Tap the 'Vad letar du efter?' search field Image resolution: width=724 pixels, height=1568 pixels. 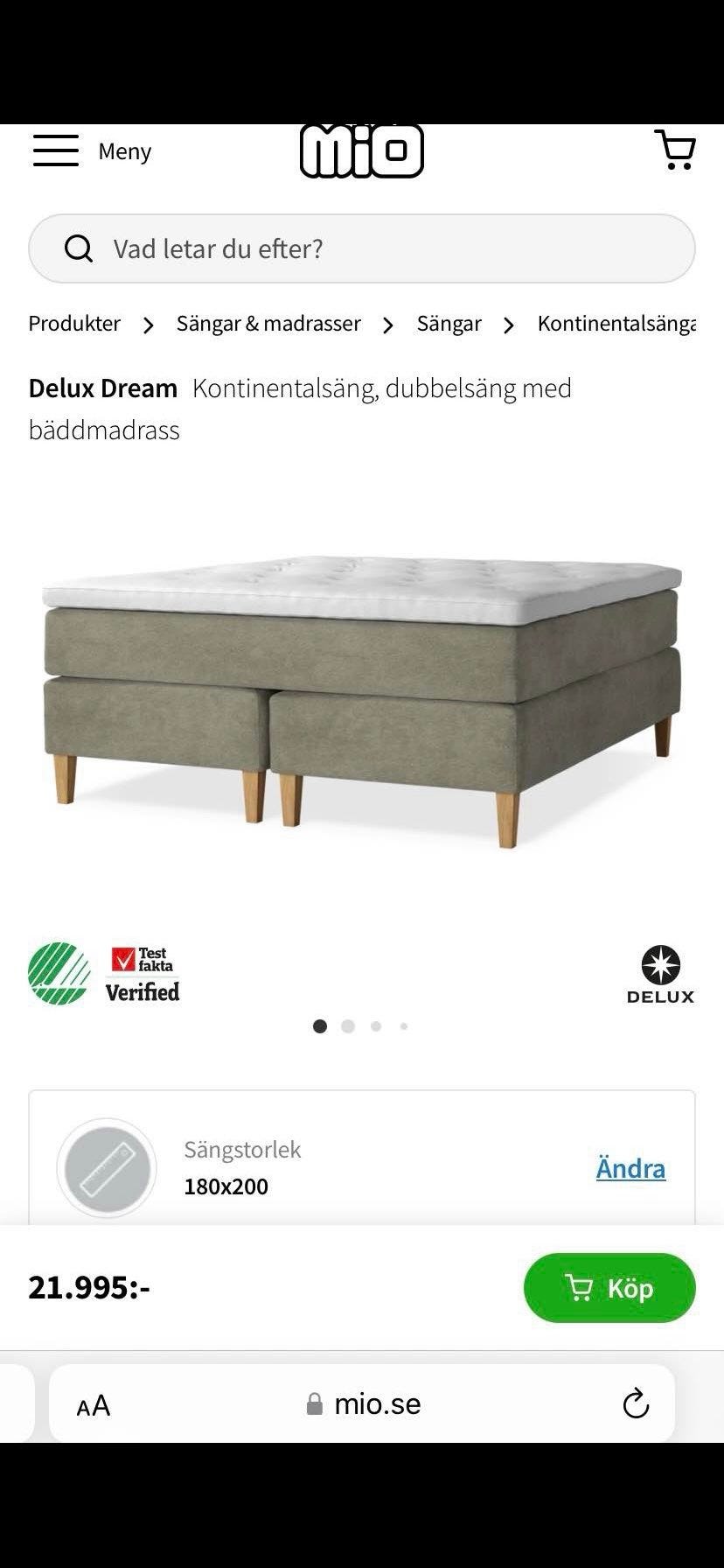(x=361, y=248)
